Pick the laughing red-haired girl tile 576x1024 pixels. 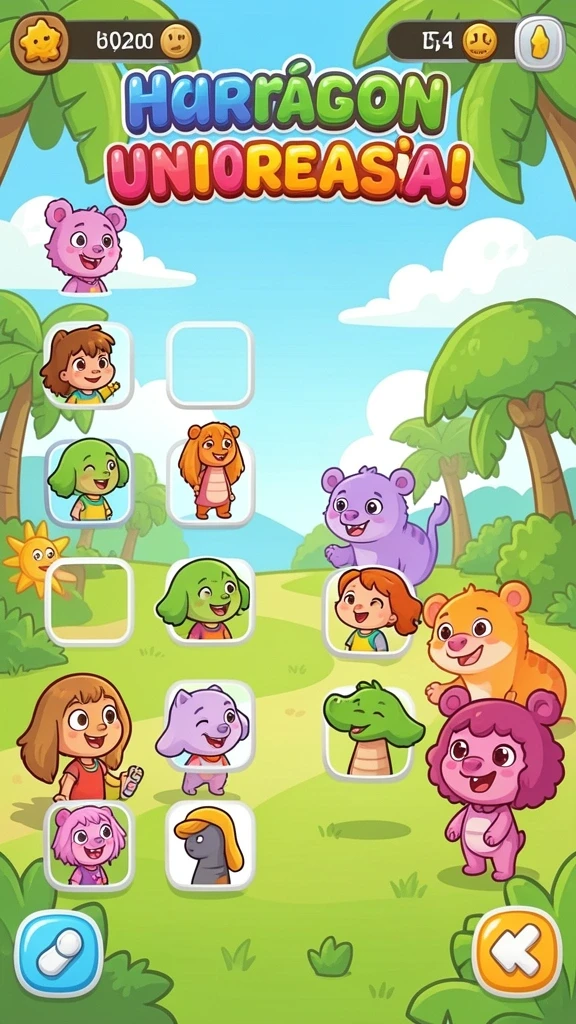372,611
